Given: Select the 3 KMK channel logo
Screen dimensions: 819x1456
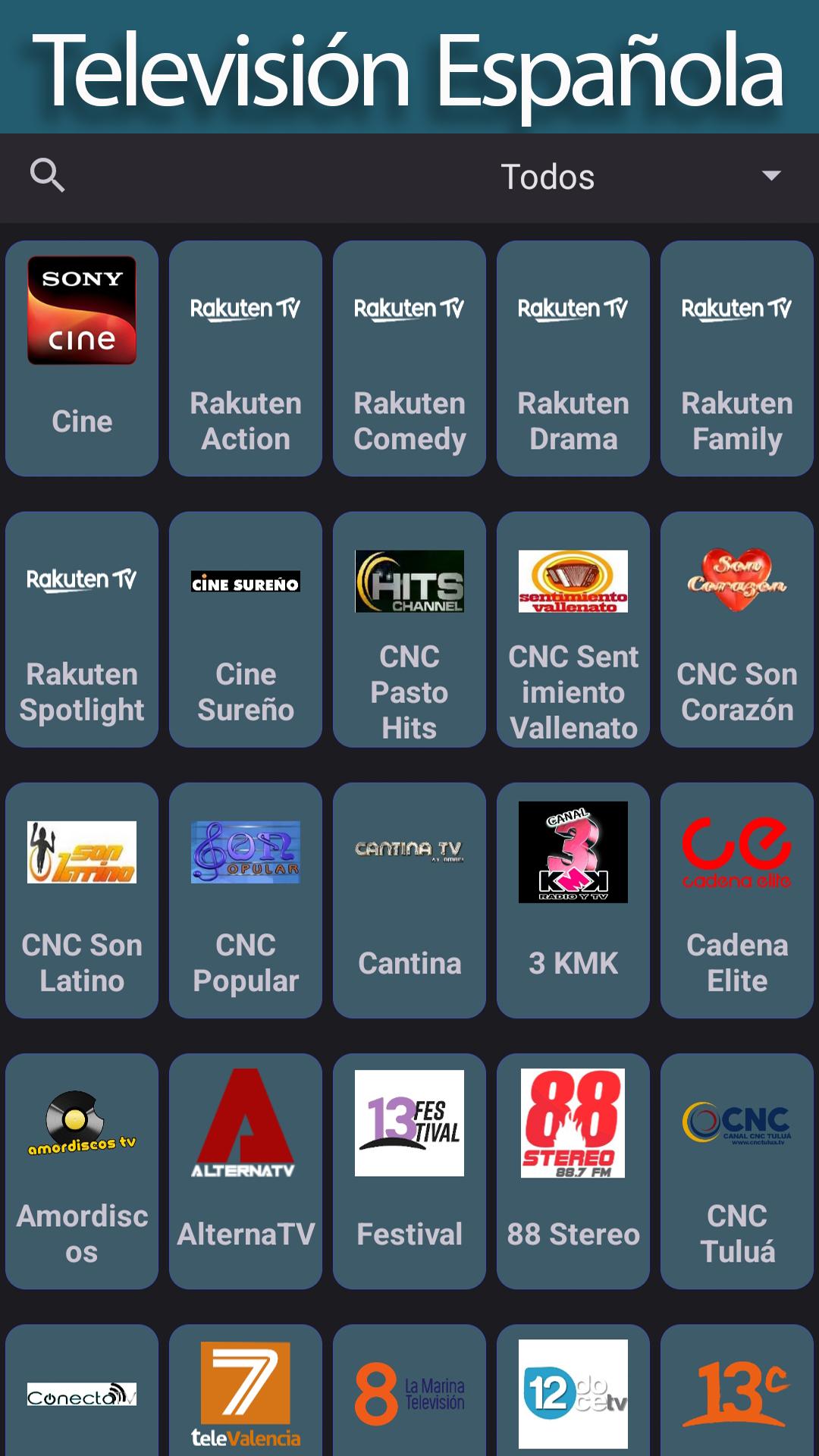Looking at the screenshot, I should point(573,852).
